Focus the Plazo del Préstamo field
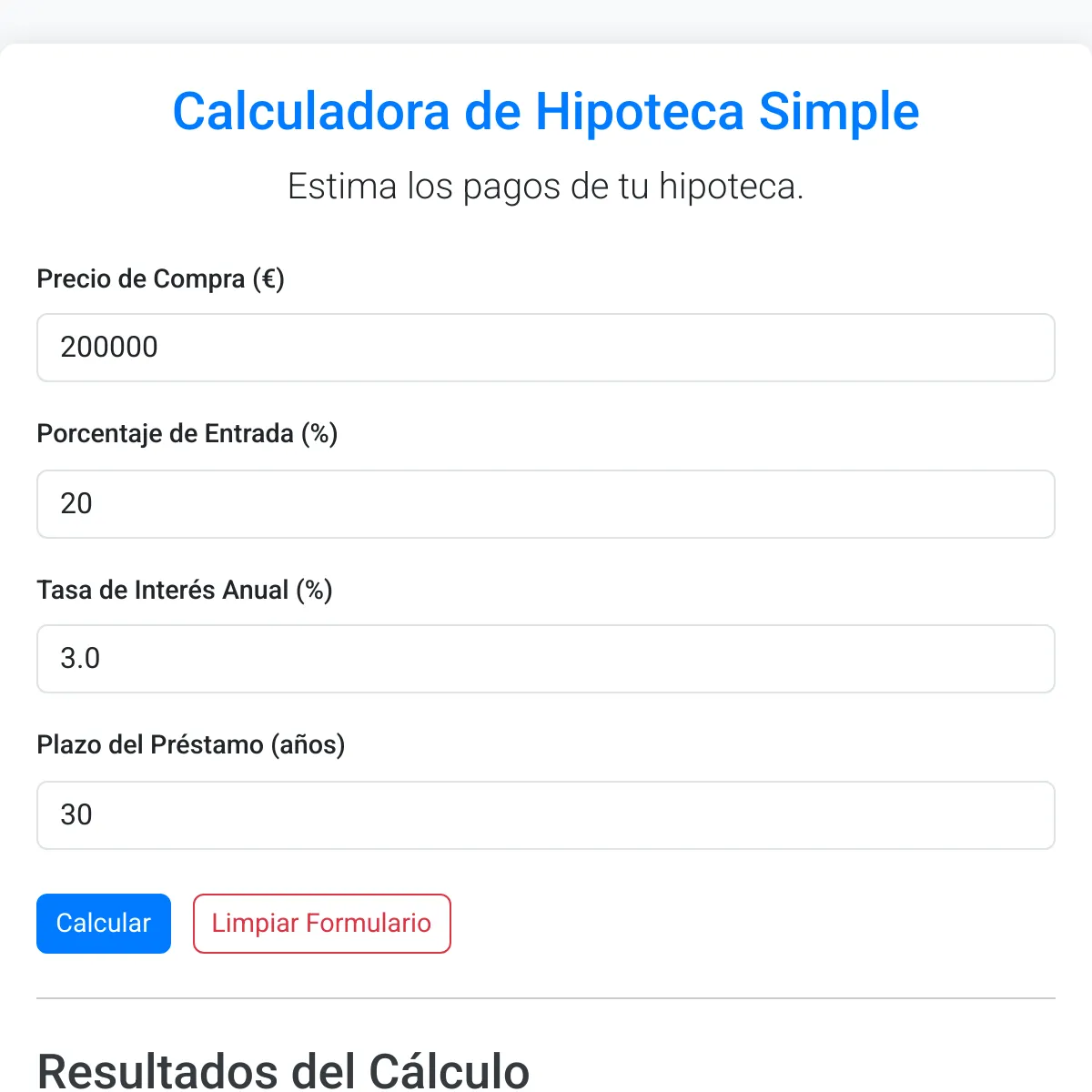Viewport: 1092px width, 1092px height. click(546, 815)
